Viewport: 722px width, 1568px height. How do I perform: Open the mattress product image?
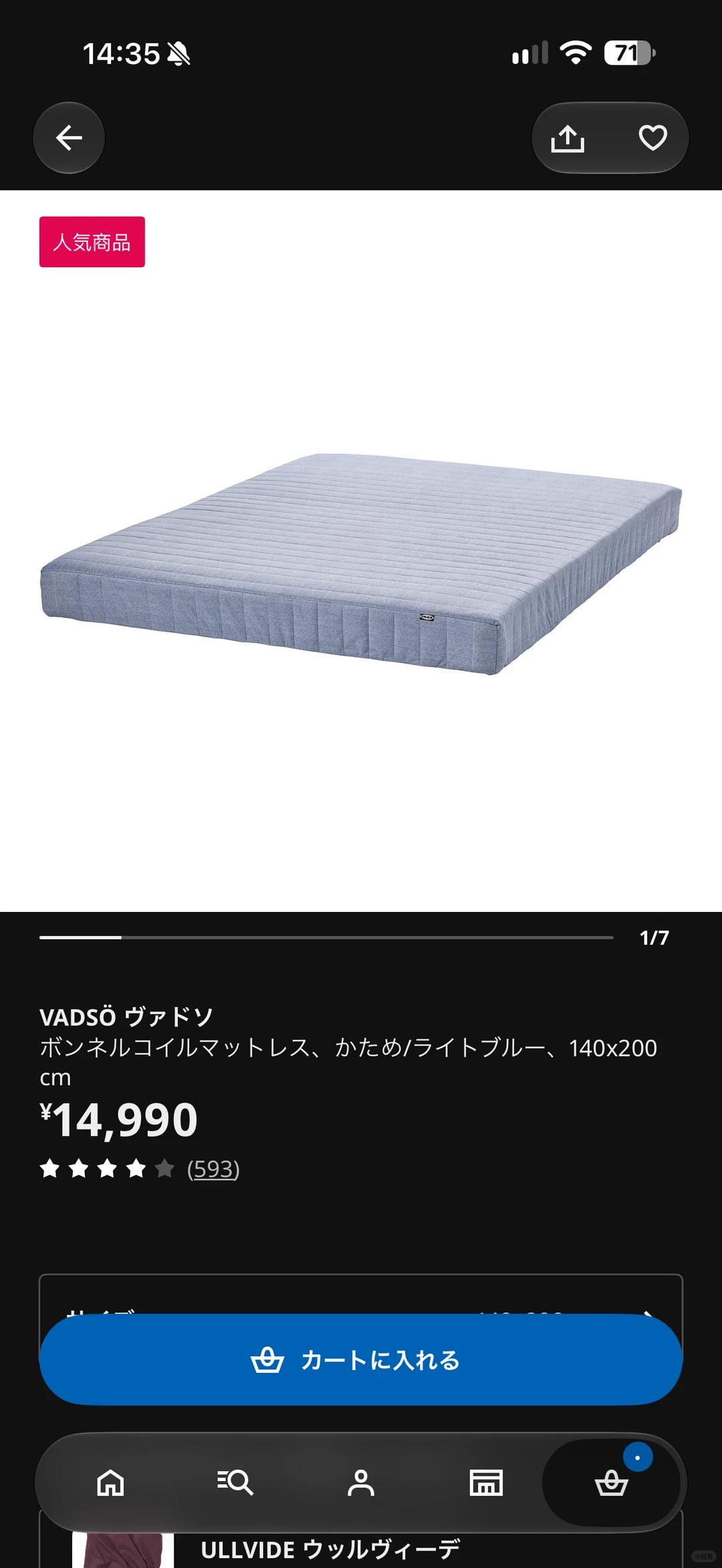click(361, 563)
